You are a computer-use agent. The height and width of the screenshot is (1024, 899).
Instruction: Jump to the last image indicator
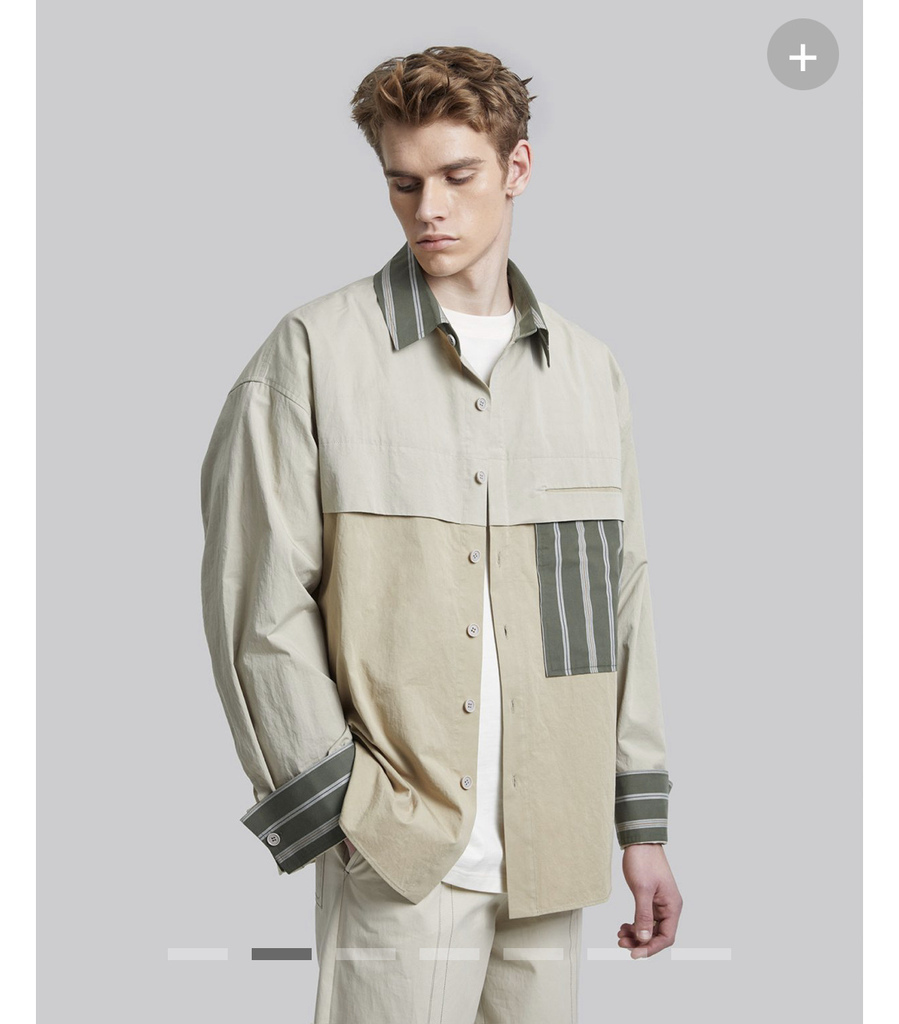701,954
